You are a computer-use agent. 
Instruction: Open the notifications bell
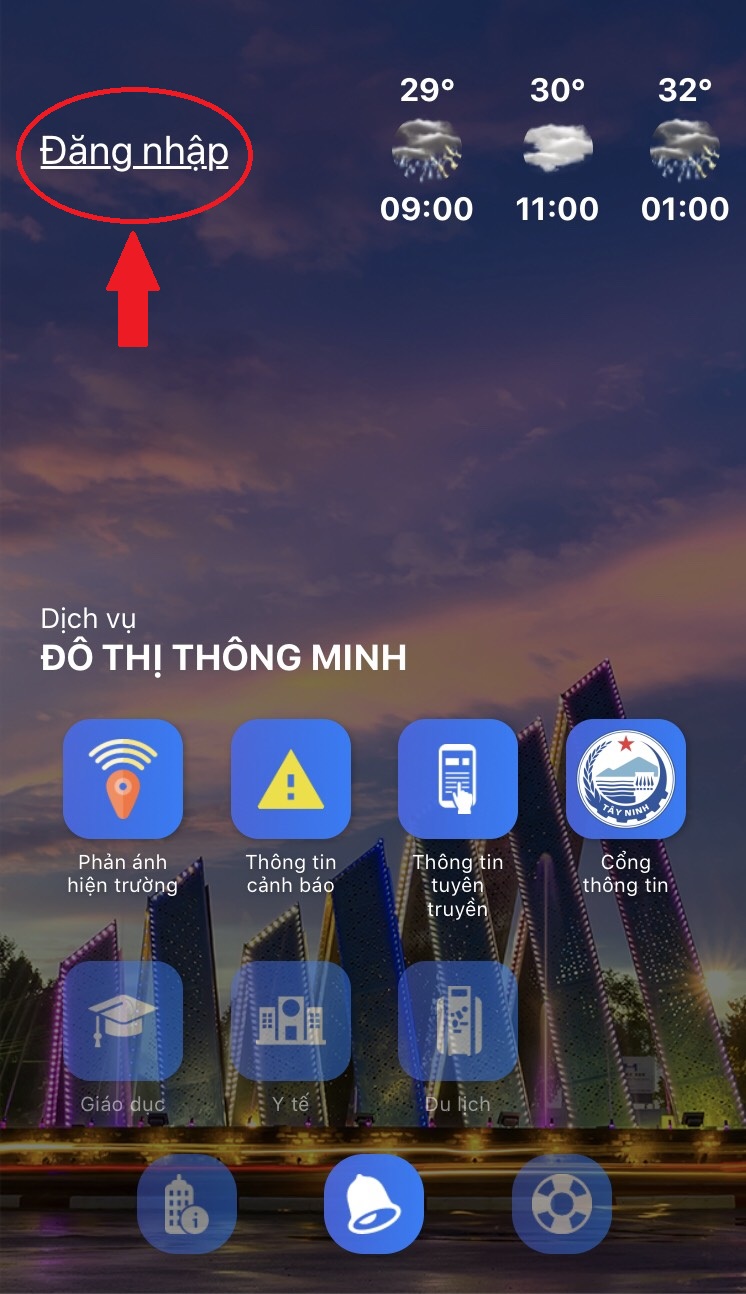pos(374,1204)
